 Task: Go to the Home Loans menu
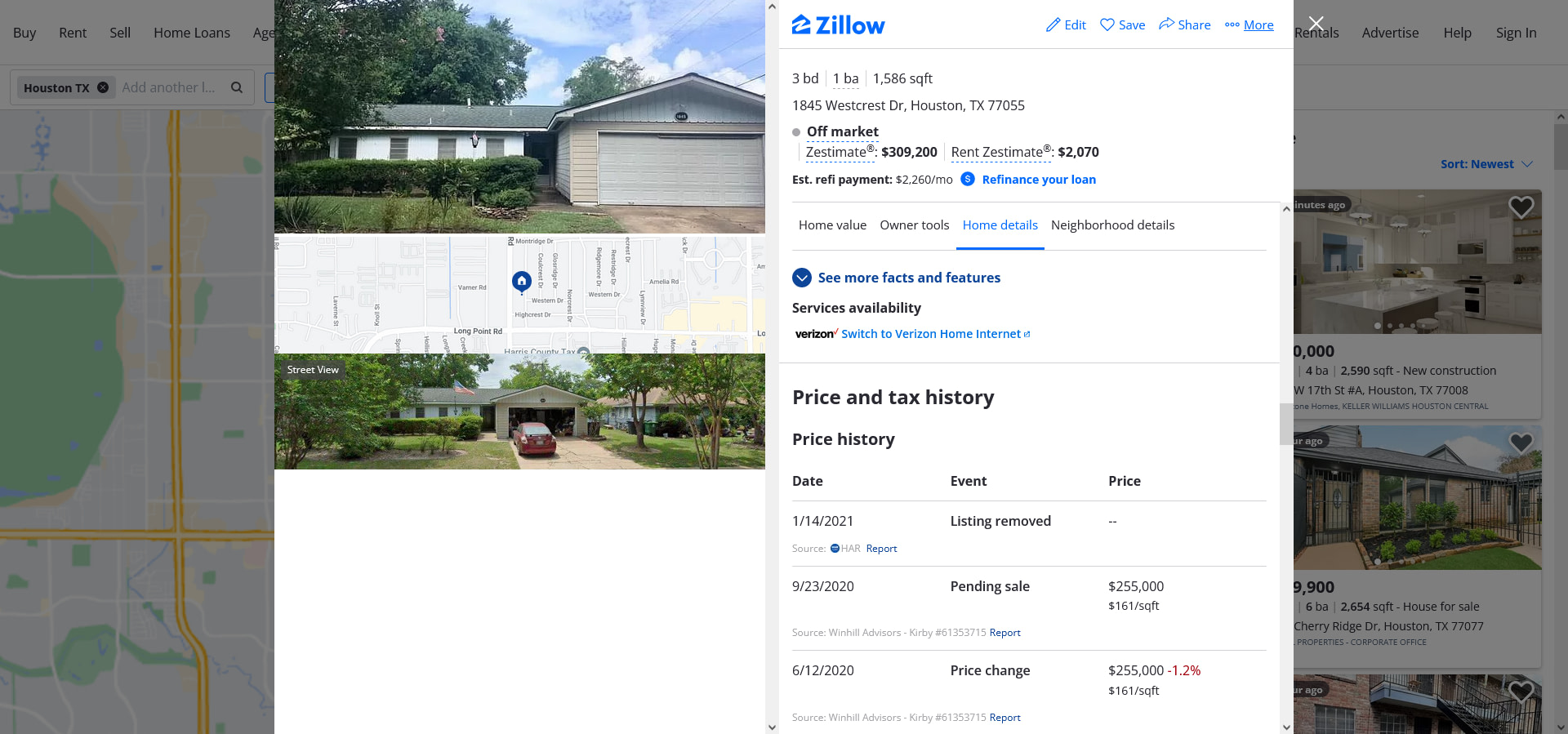191,33
